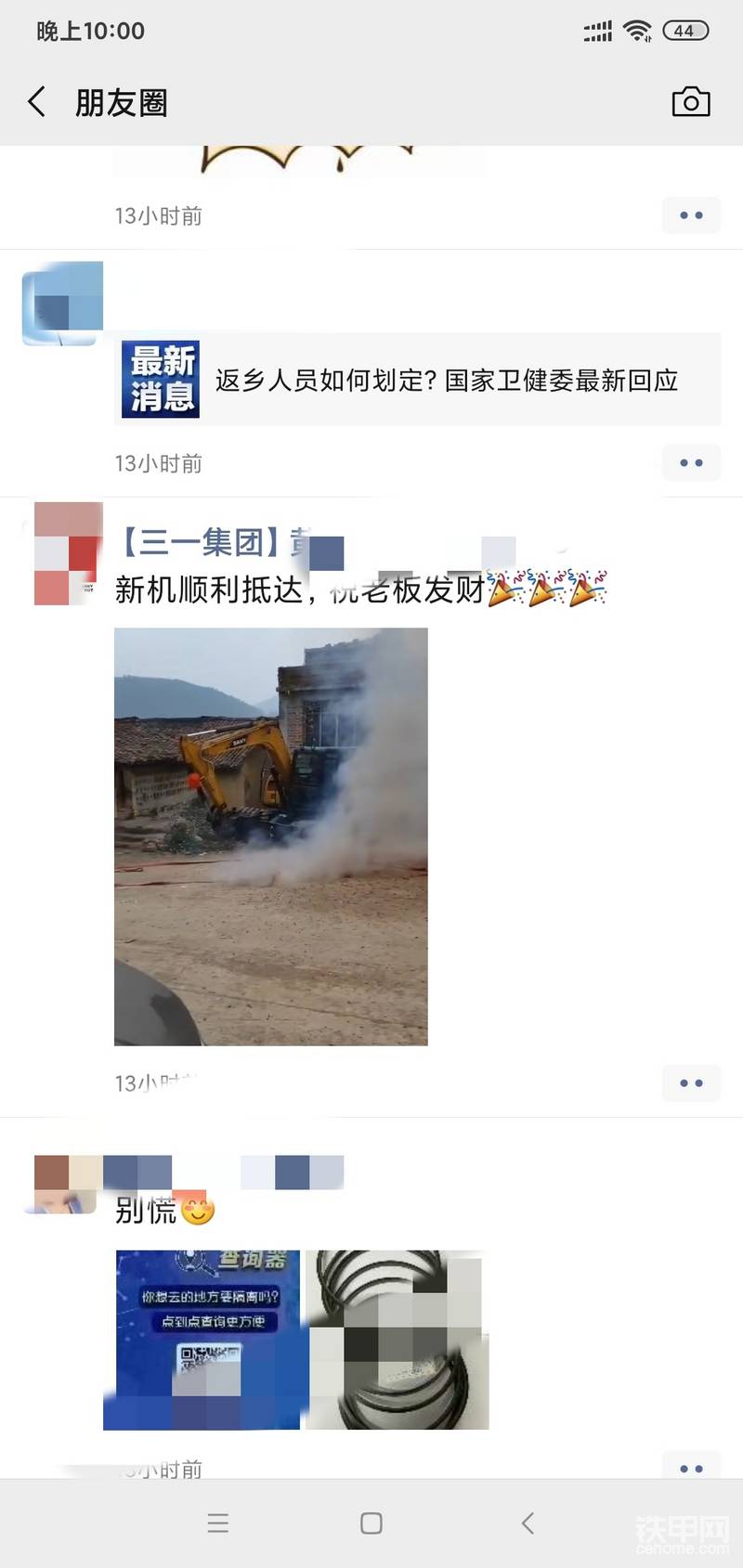Image resolution: width=743 pixels, height=1568 pixels.
Task: View the black rings photo in 别慌 post
Action: (x=398, y=1339)
